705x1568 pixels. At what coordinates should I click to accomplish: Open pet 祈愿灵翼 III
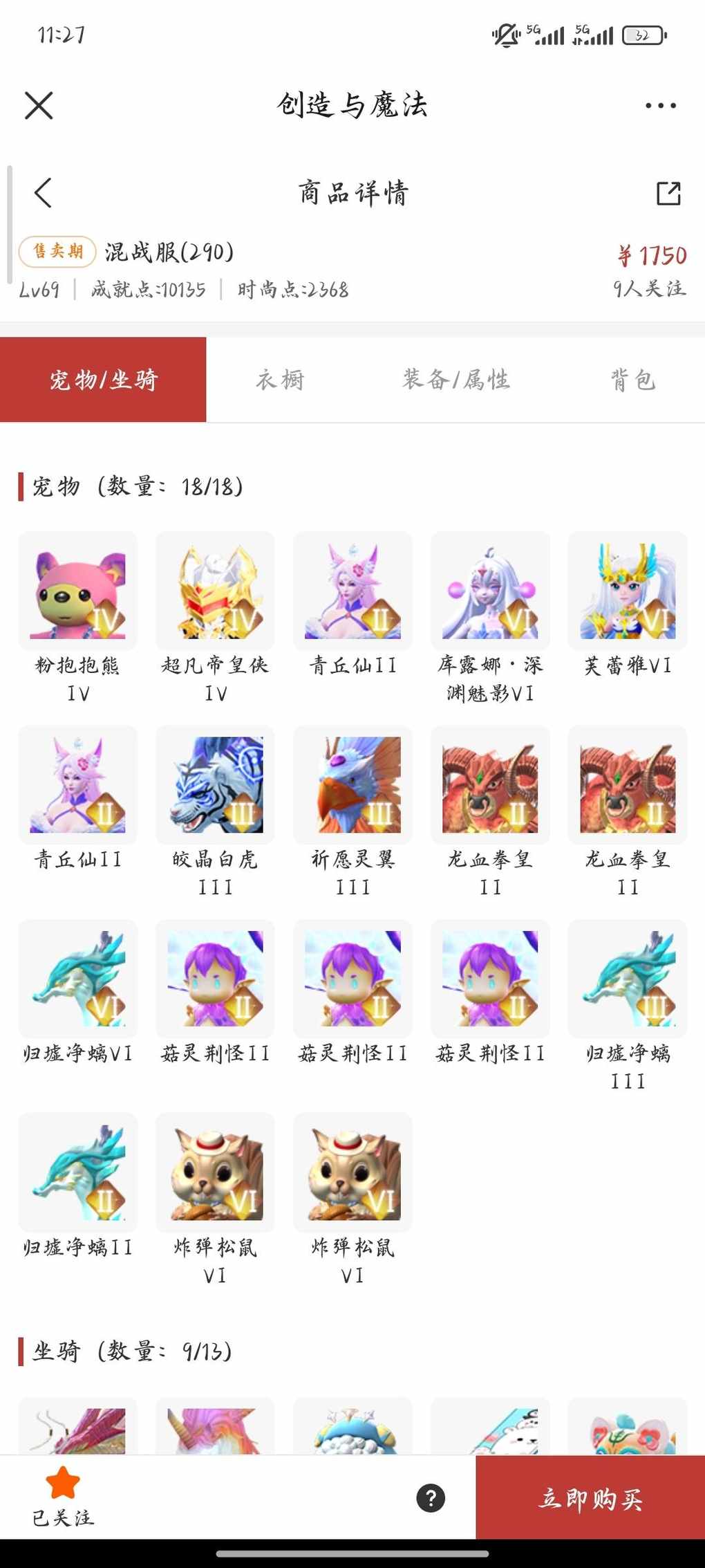352,785
